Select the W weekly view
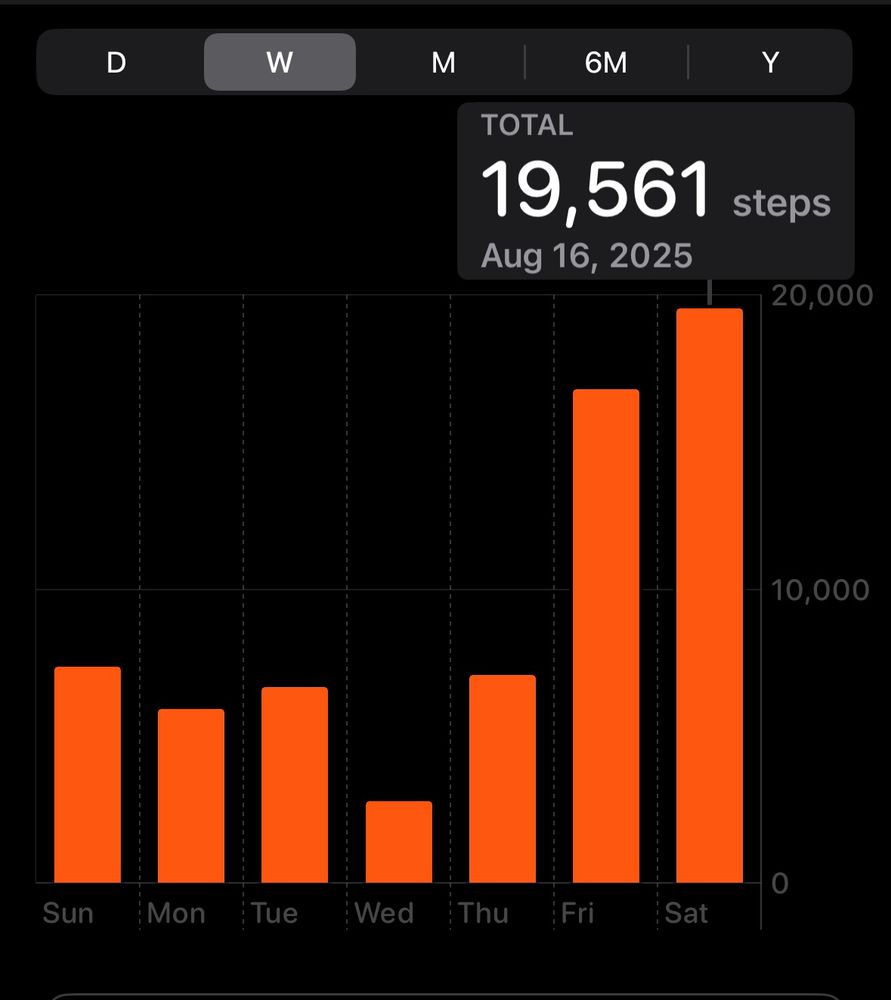891x1000 pixels. [280, 63]
